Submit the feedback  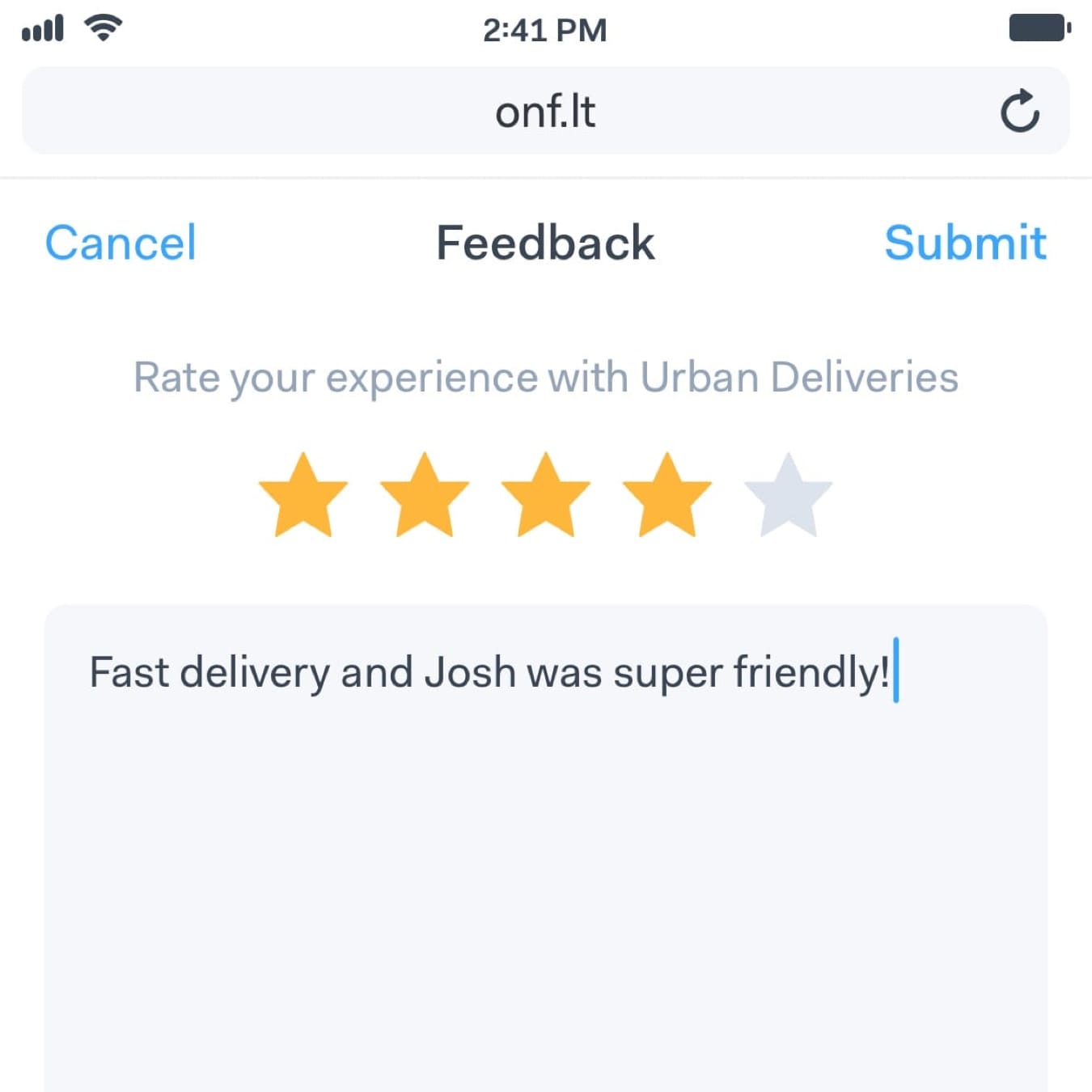click(x=965, y=243)
